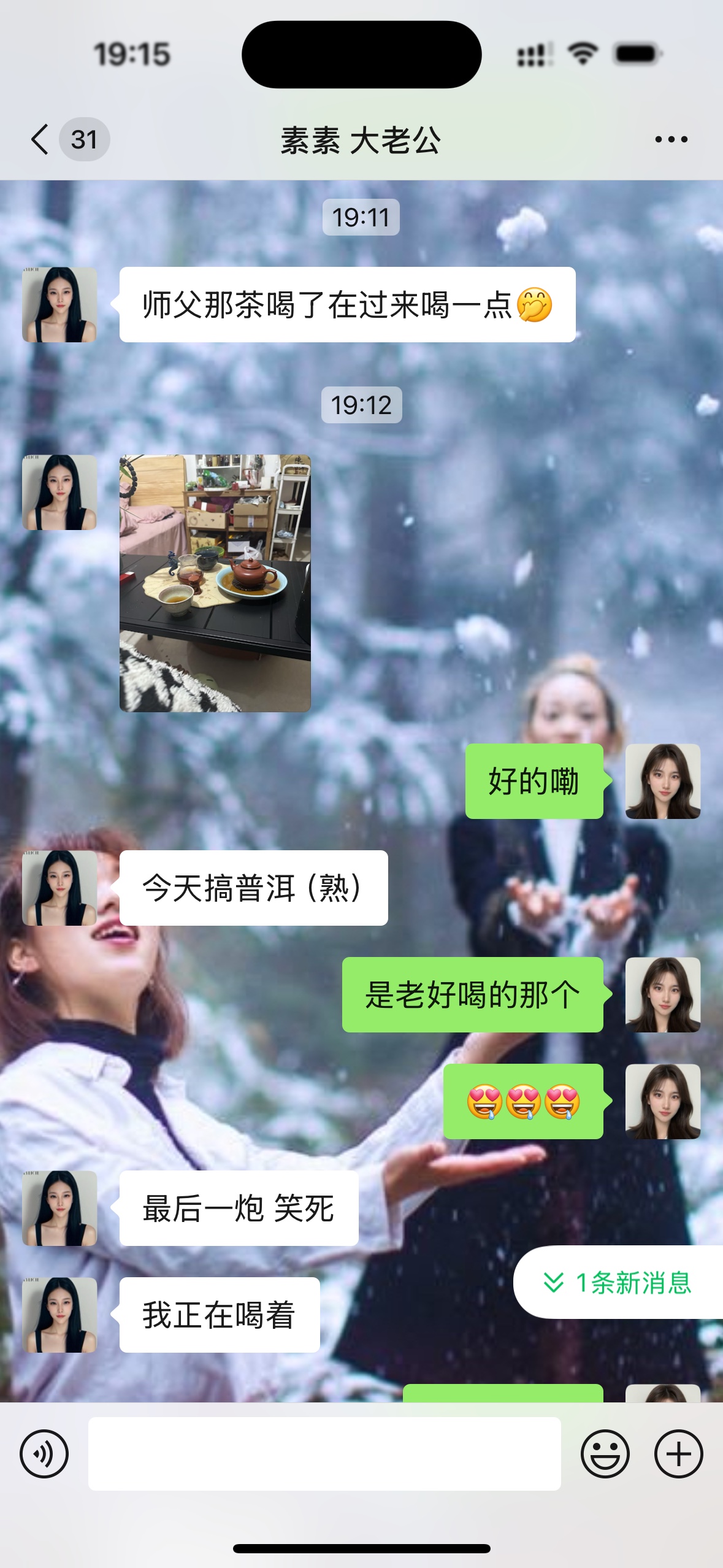Focus the message text field

(x=324, y=1454)
